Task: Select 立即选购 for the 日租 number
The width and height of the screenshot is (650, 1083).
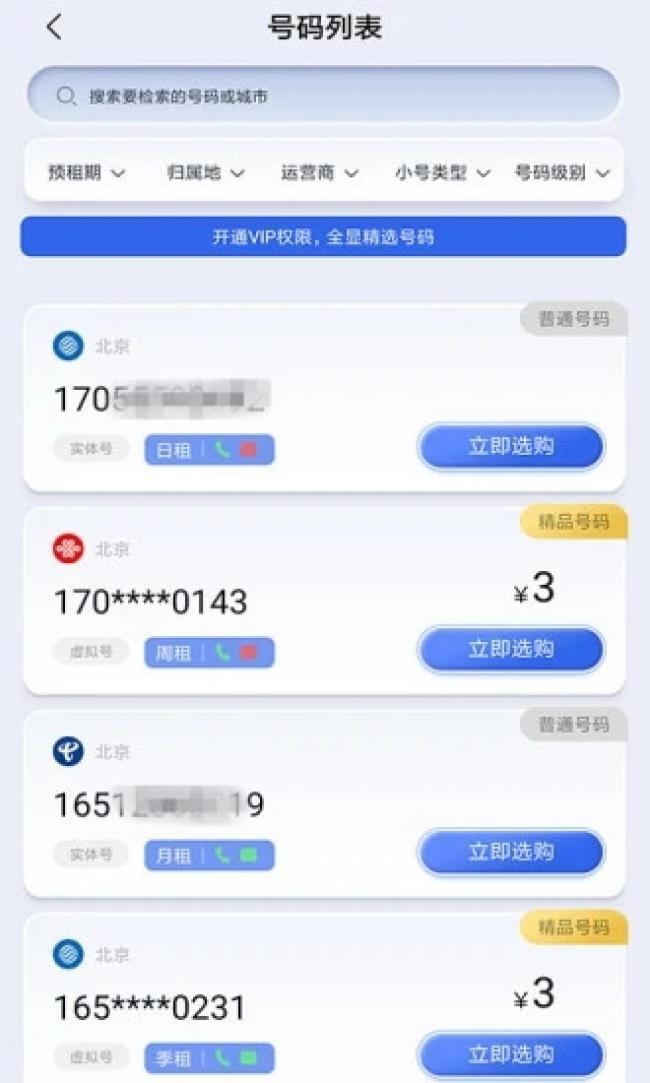Action: 511,447
